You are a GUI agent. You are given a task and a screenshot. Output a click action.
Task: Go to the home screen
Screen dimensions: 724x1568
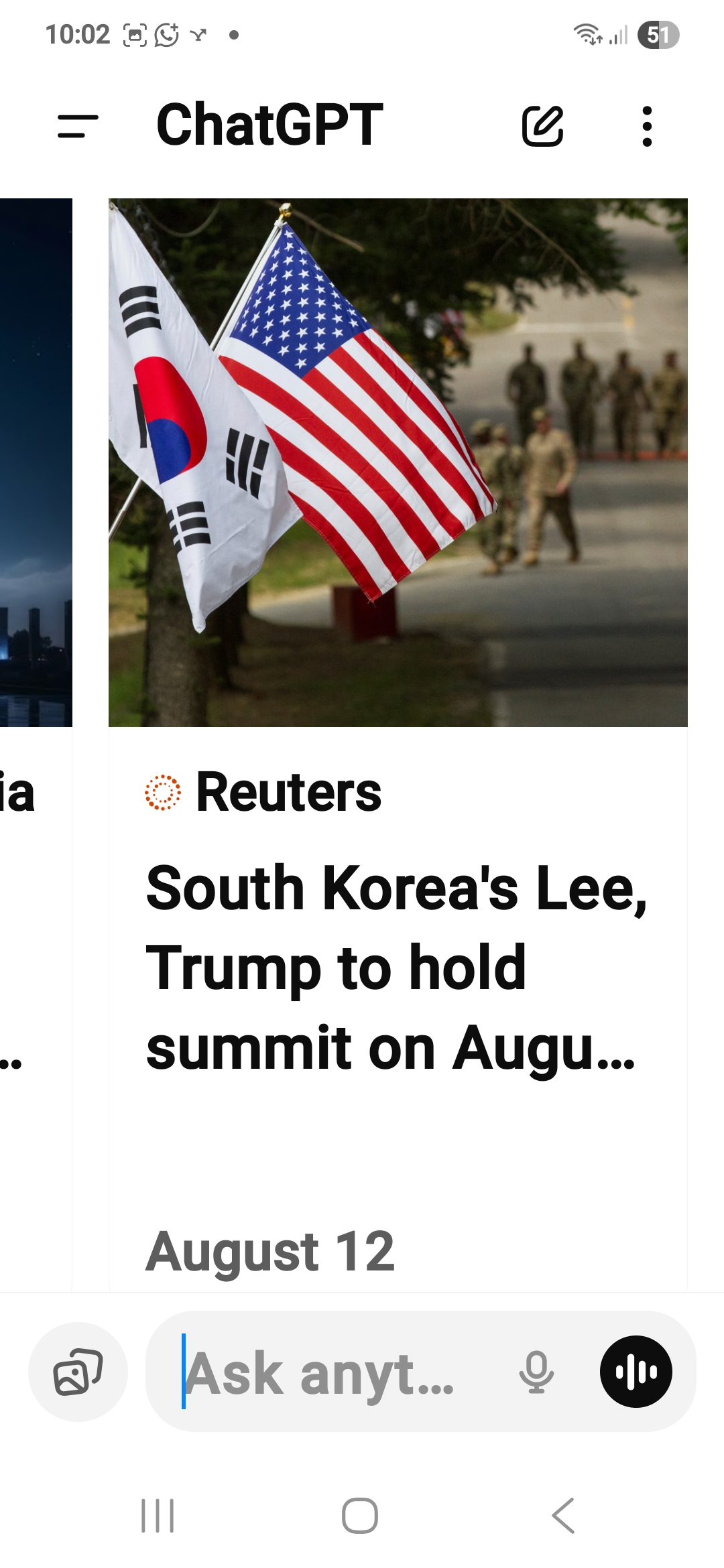point(360,1516)
